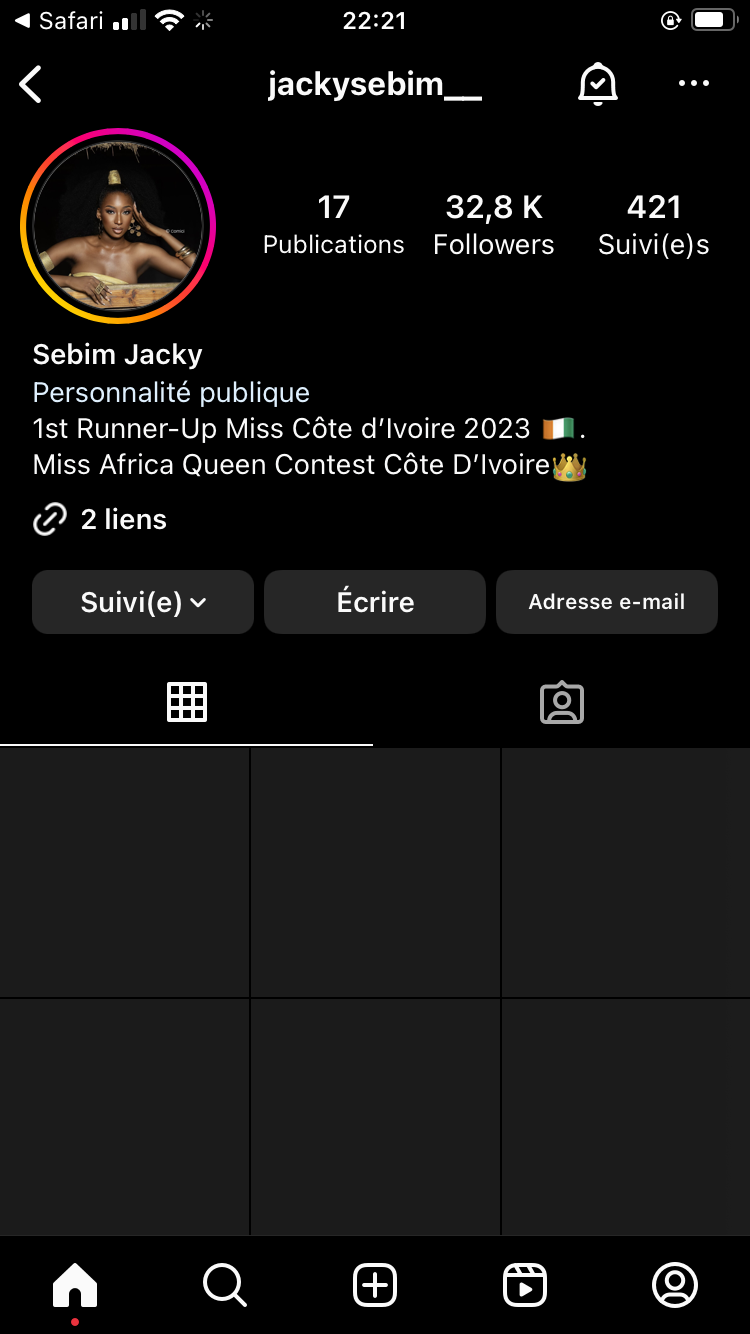Screen dimensions: 750x1334
Task: Open my own profile tab
Action: pos(675,1285)
